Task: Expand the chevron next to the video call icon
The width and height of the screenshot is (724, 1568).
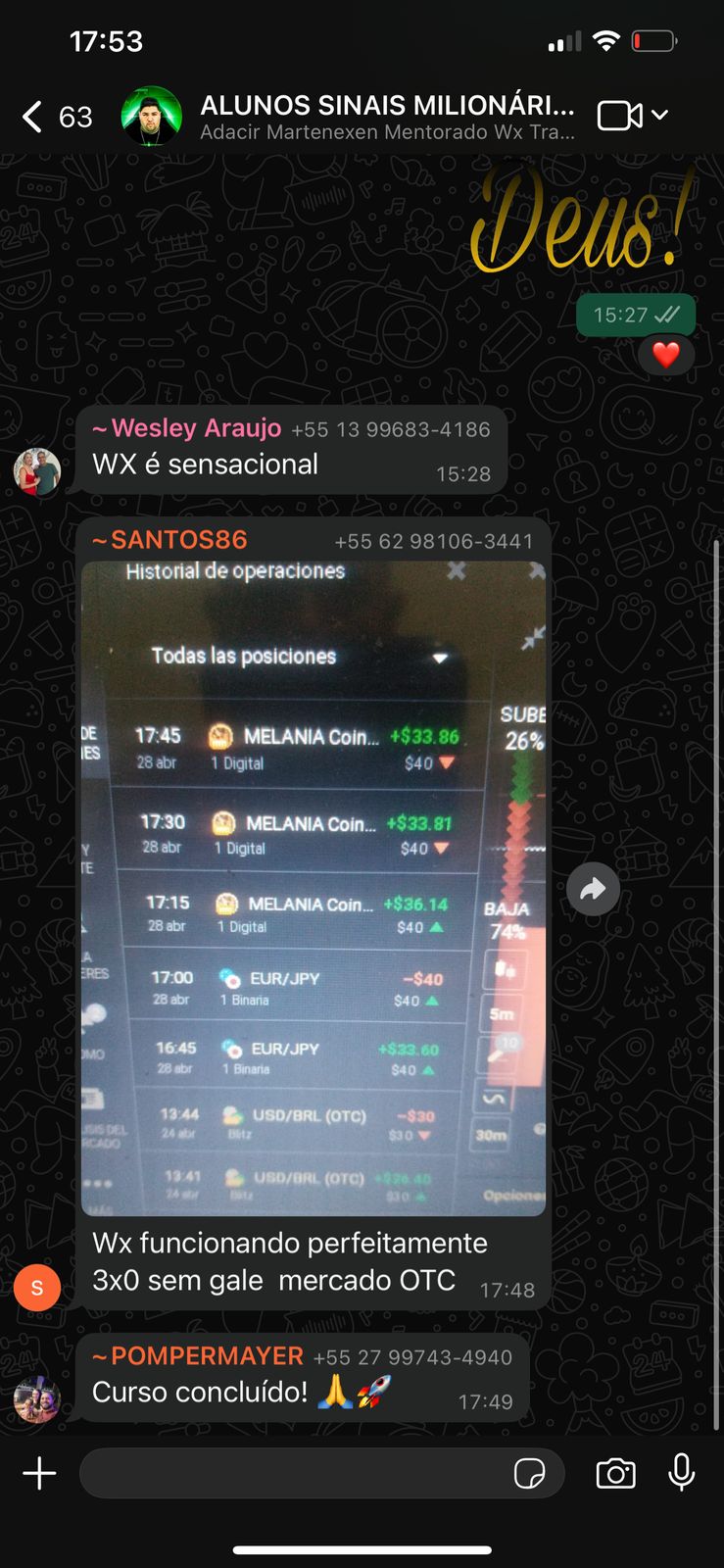Action: pos(660,116)
